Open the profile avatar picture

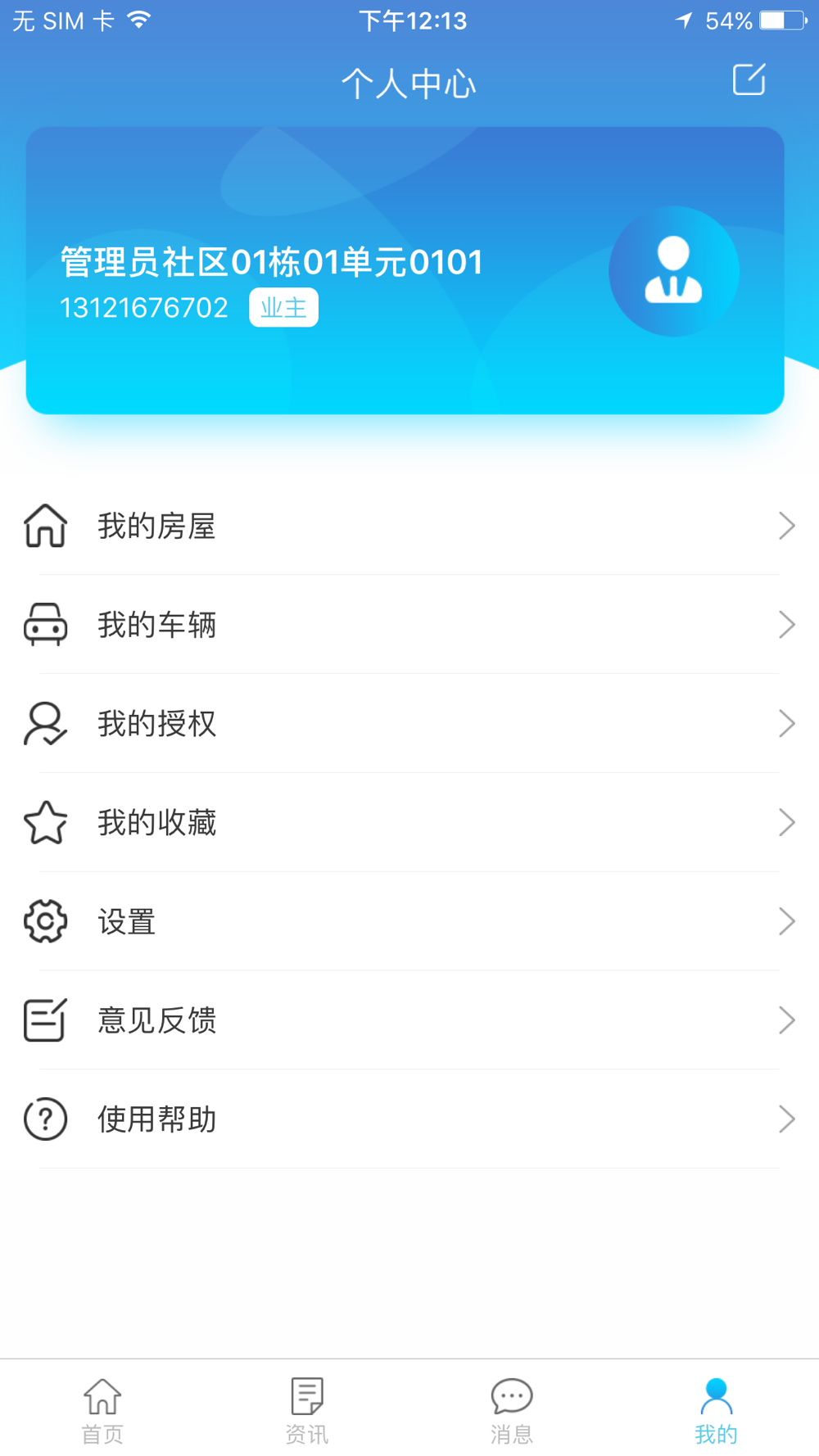tap(673, 271)
